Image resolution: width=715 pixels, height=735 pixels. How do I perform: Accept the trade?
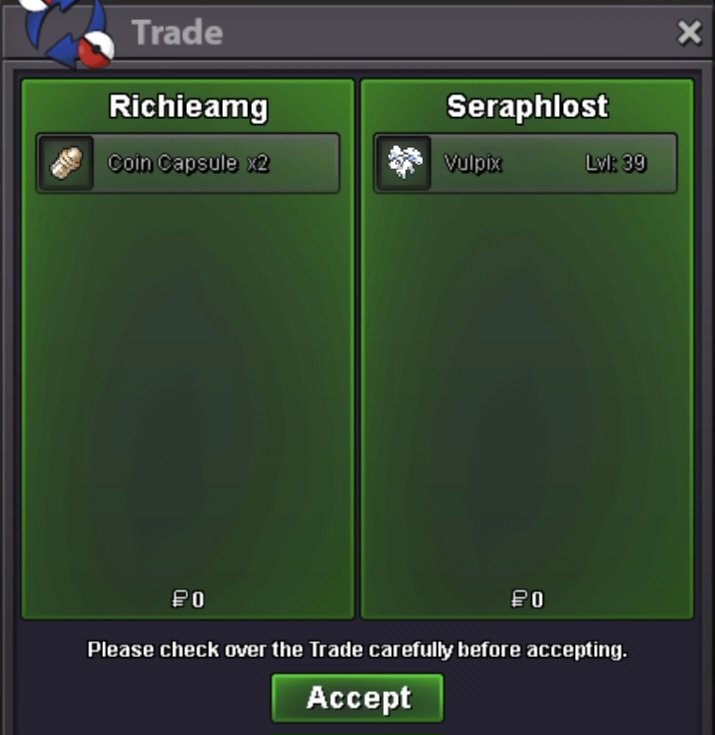point(357,697)
